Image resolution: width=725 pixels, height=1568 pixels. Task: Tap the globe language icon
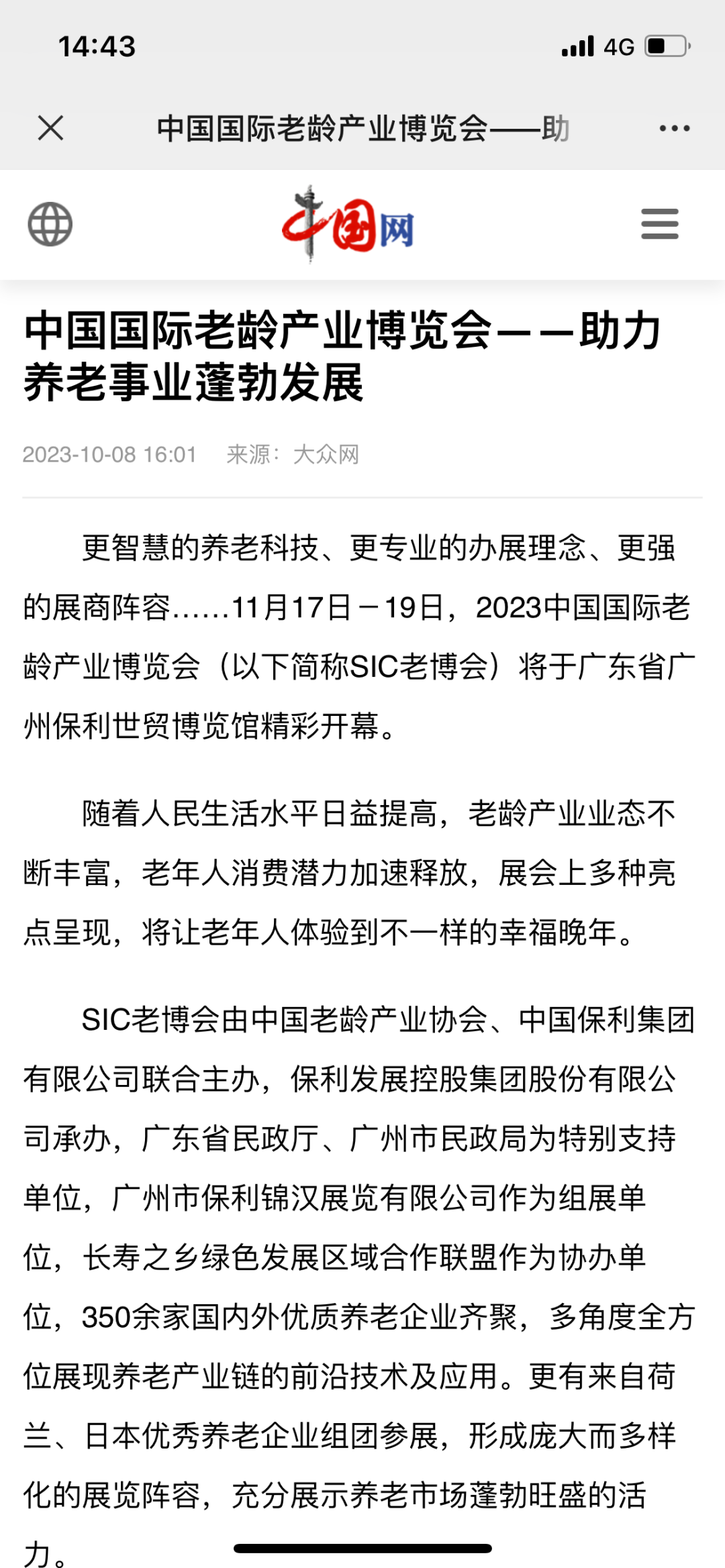click(x=50, y=224)
